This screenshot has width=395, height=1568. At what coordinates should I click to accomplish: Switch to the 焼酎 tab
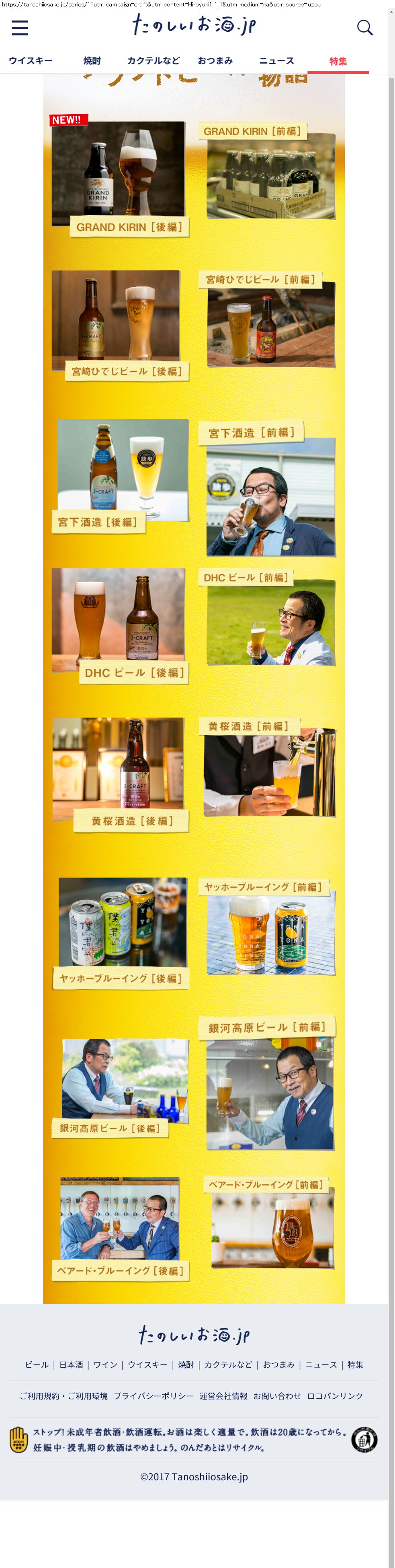92,61
